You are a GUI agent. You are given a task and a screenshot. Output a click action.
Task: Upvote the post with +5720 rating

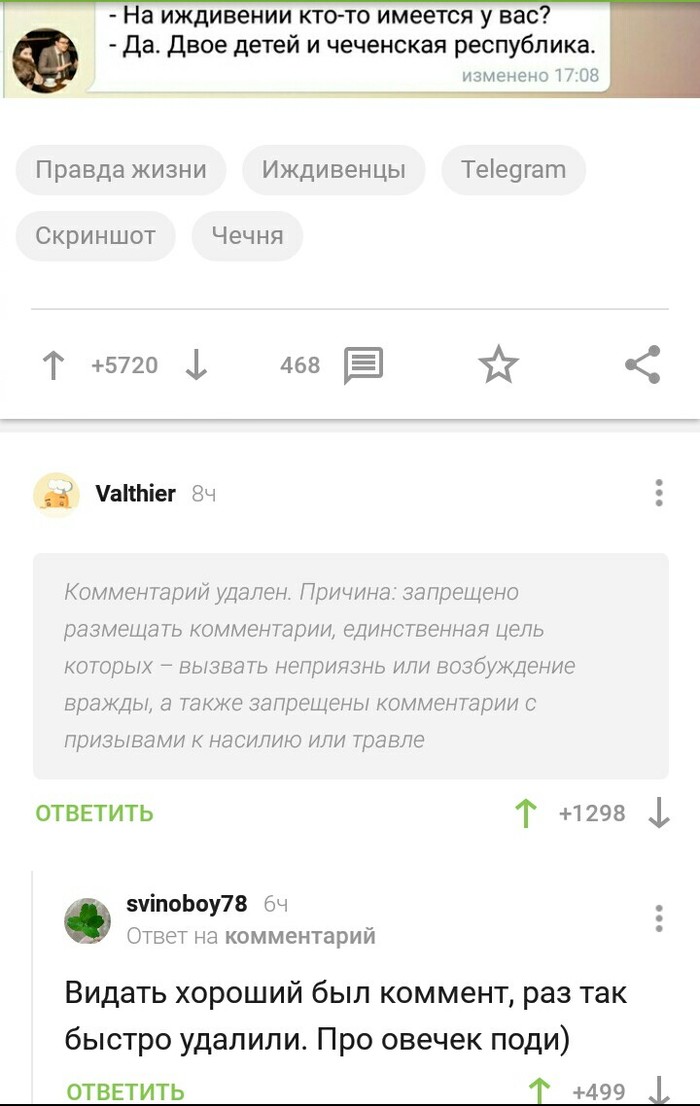pyautogui.click(x=53, y=366)
